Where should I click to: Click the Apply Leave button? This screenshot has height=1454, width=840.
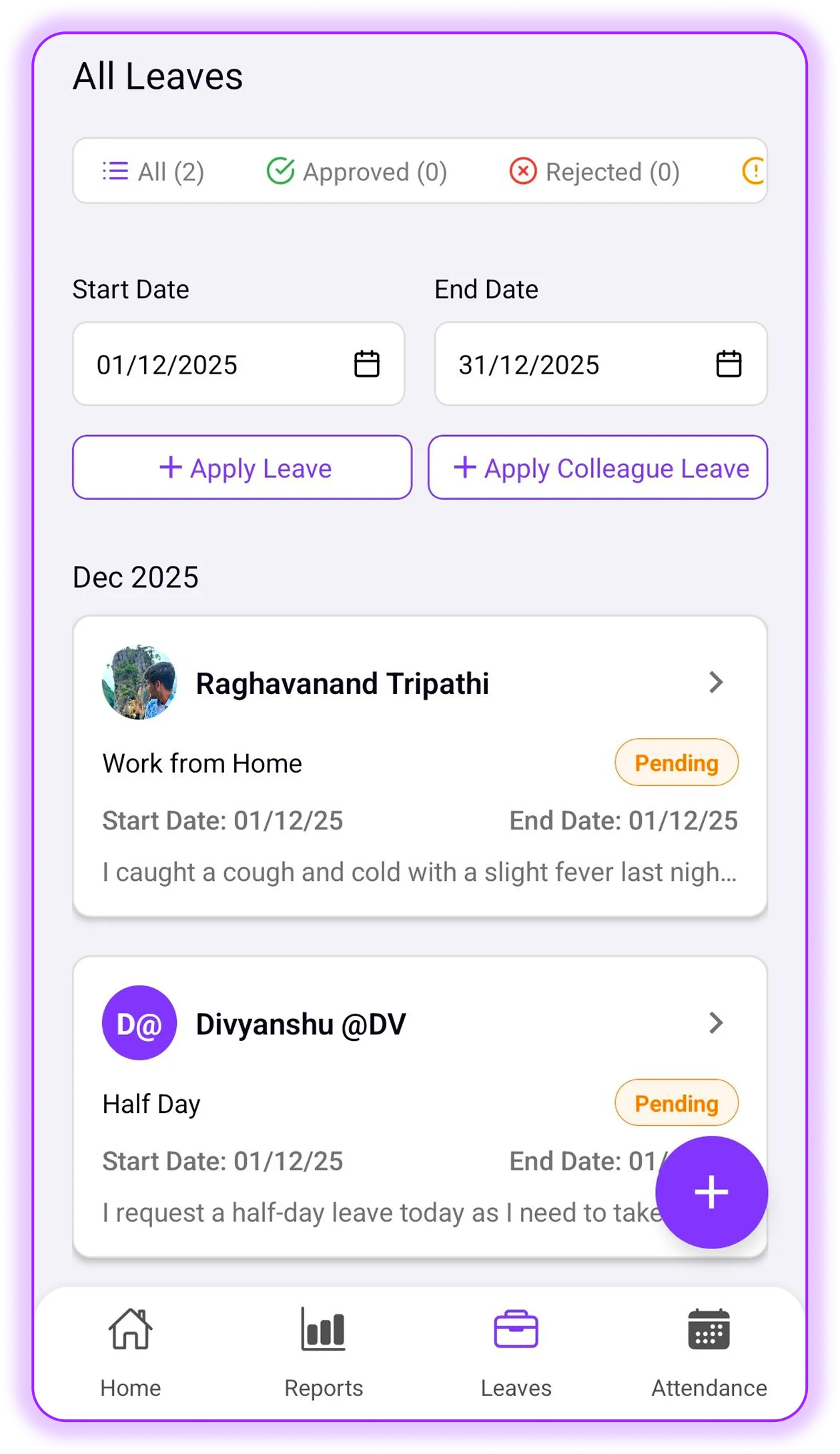(242, 468)
